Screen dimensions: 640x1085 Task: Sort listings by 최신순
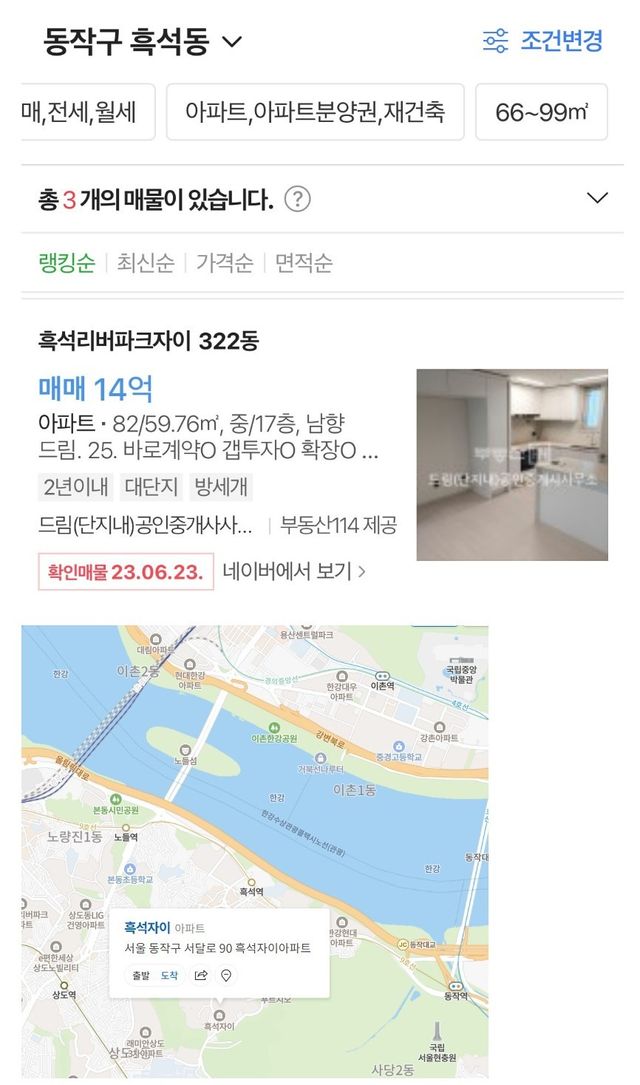coord(145,263)
